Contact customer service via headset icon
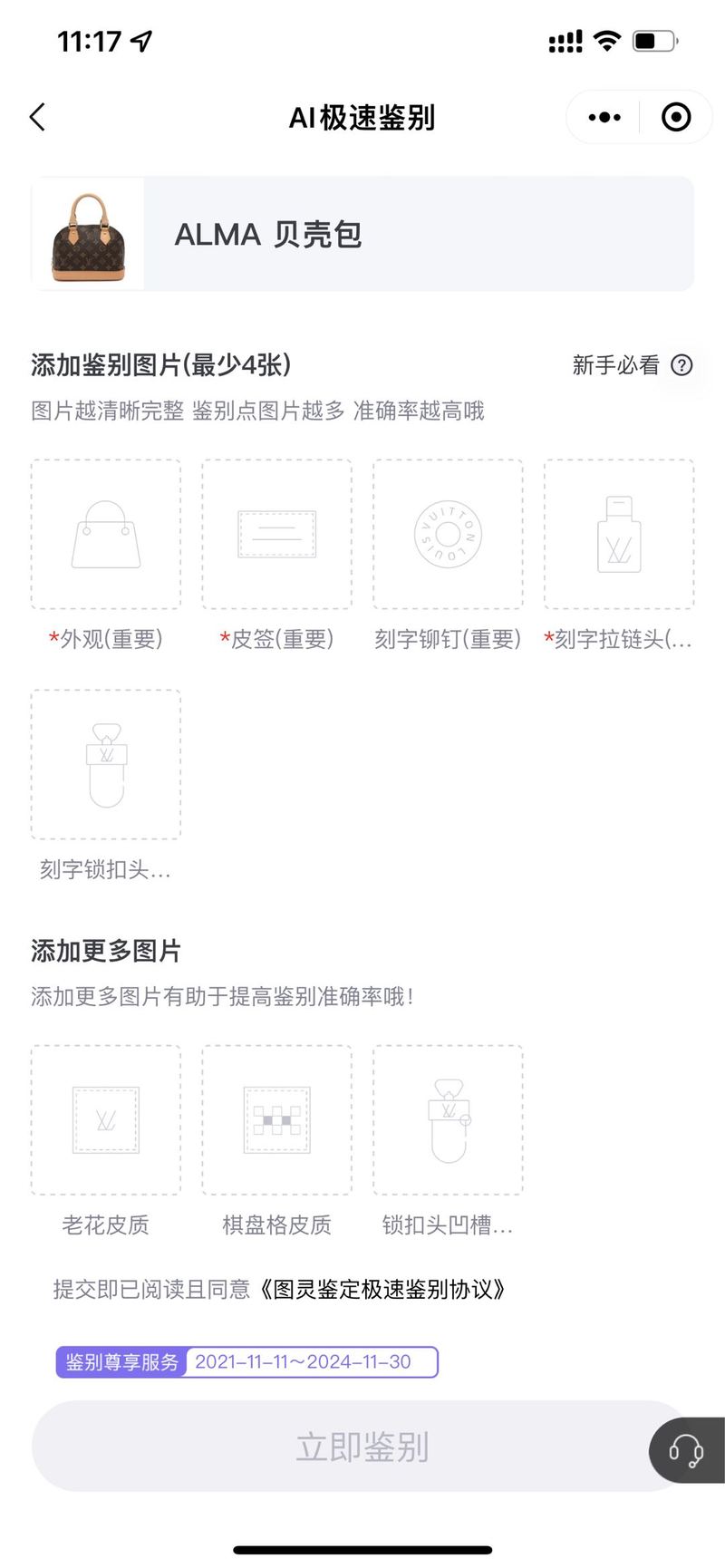Viewport: 725px width, 1568px height. coord(686,1450)
